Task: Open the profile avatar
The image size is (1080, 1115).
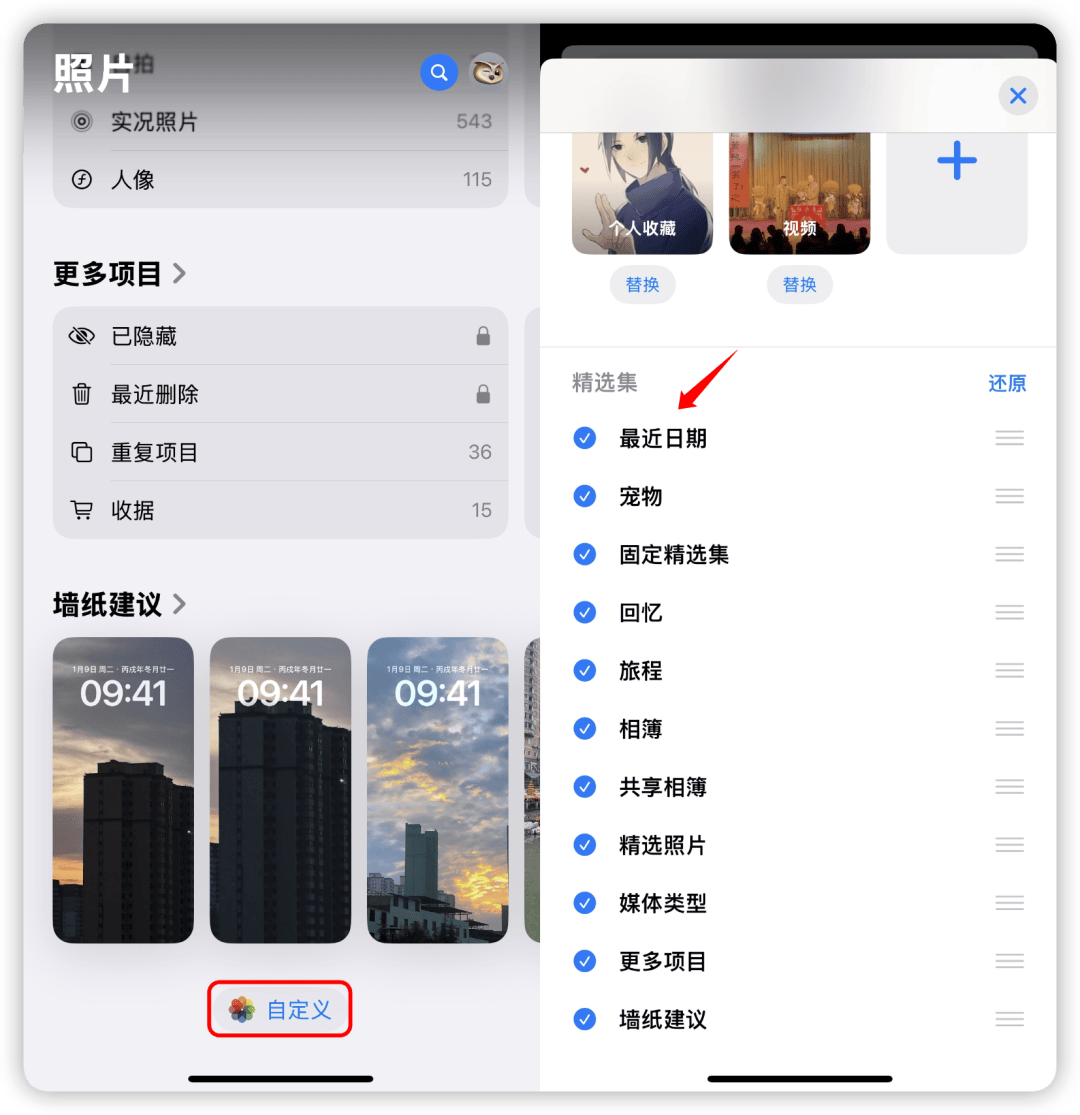Action: (488, 72)
